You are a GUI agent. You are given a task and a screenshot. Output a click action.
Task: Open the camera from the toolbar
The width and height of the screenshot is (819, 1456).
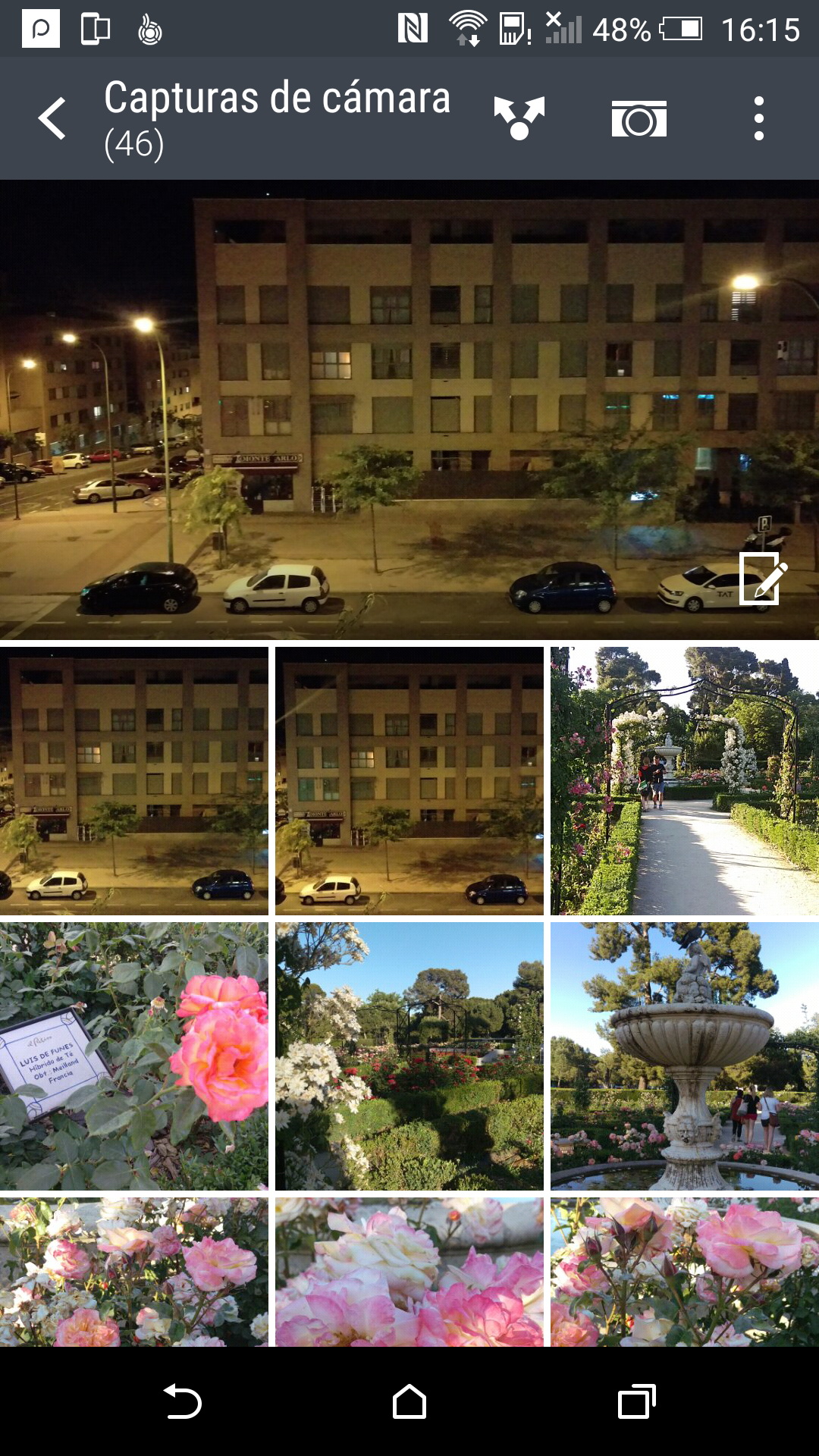[x=639, y=119]
